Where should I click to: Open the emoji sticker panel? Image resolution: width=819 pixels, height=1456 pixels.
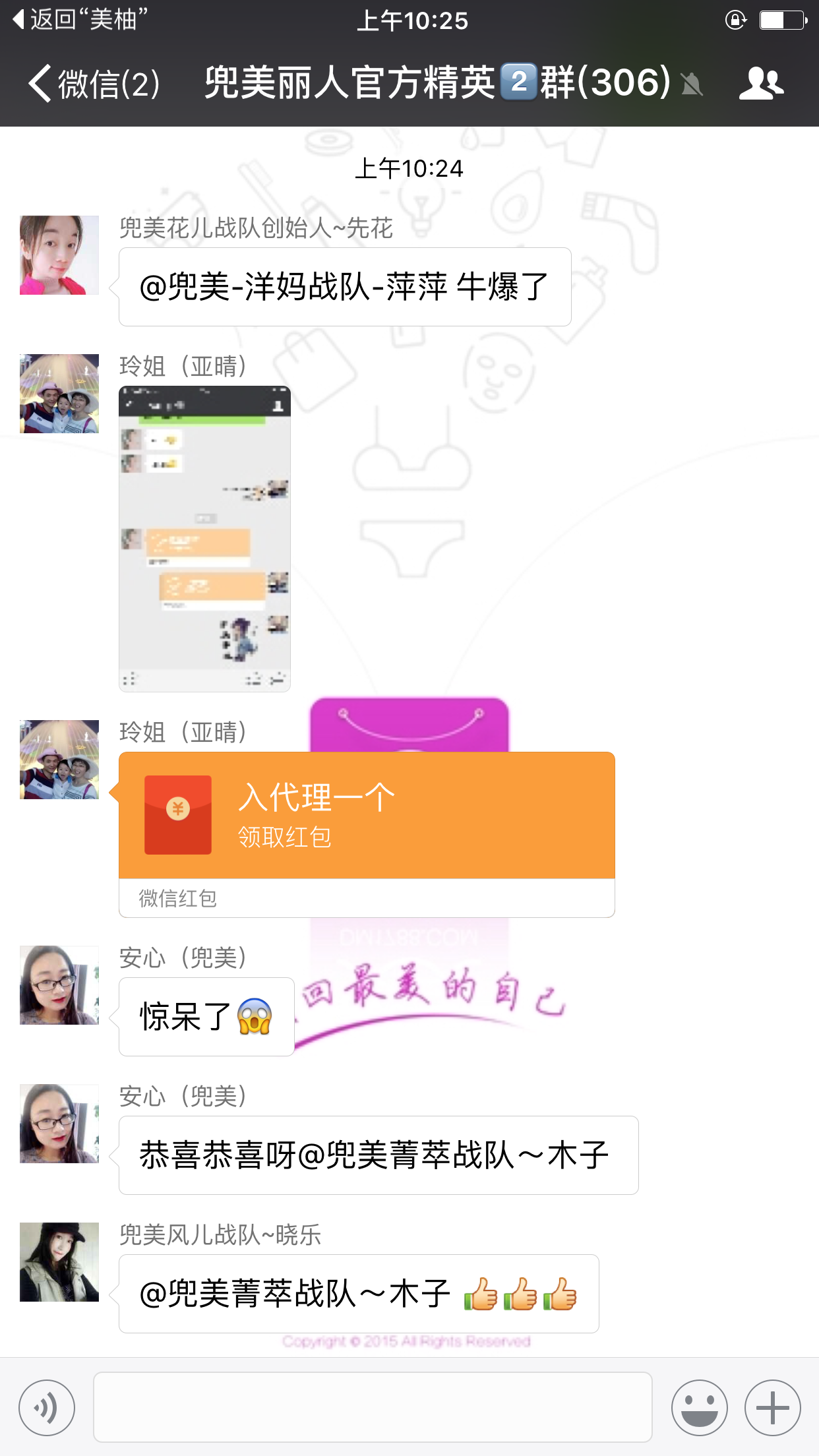(x=699, y=1407)
